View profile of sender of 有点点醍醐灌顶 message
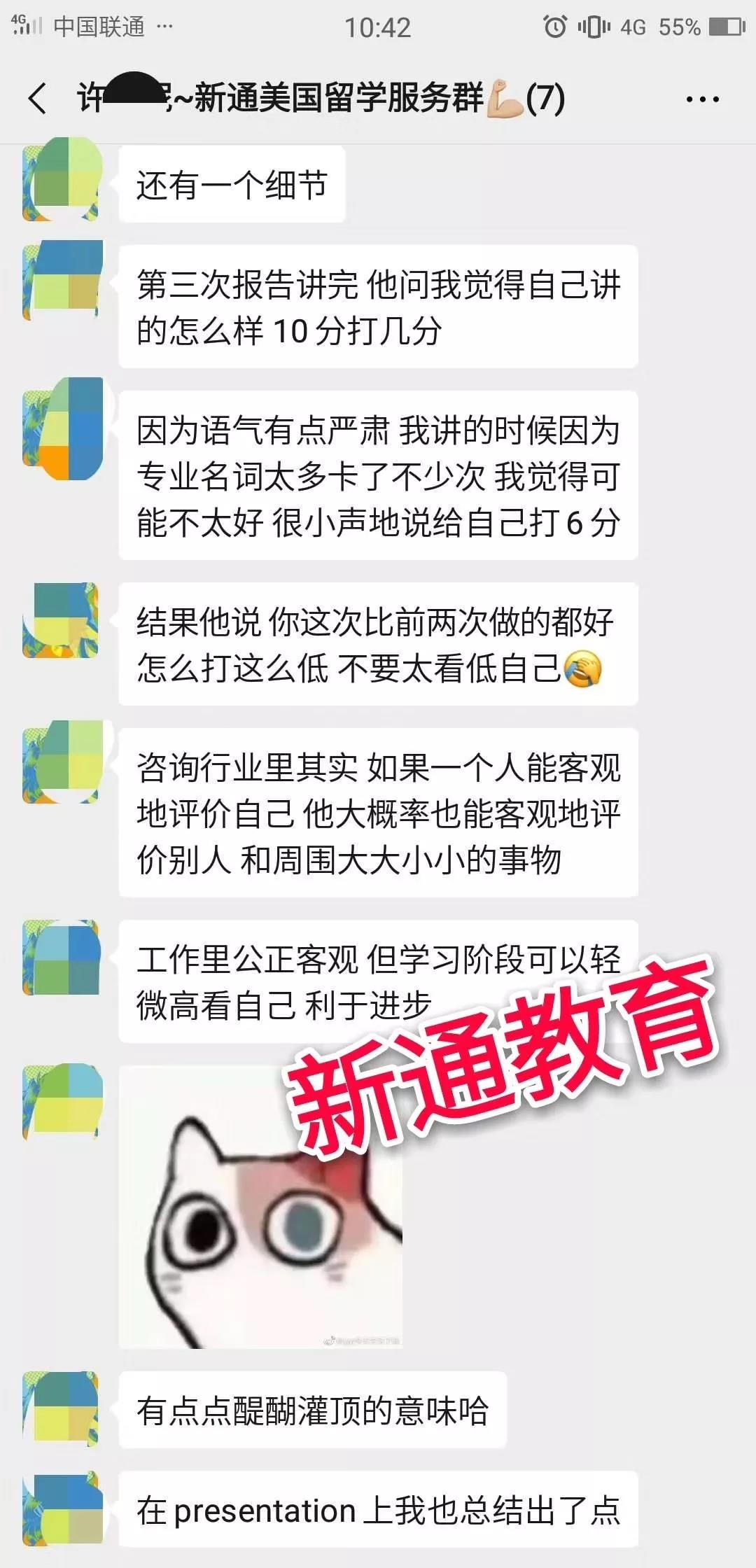The image size is (756, 1568). click(62, 1408)
